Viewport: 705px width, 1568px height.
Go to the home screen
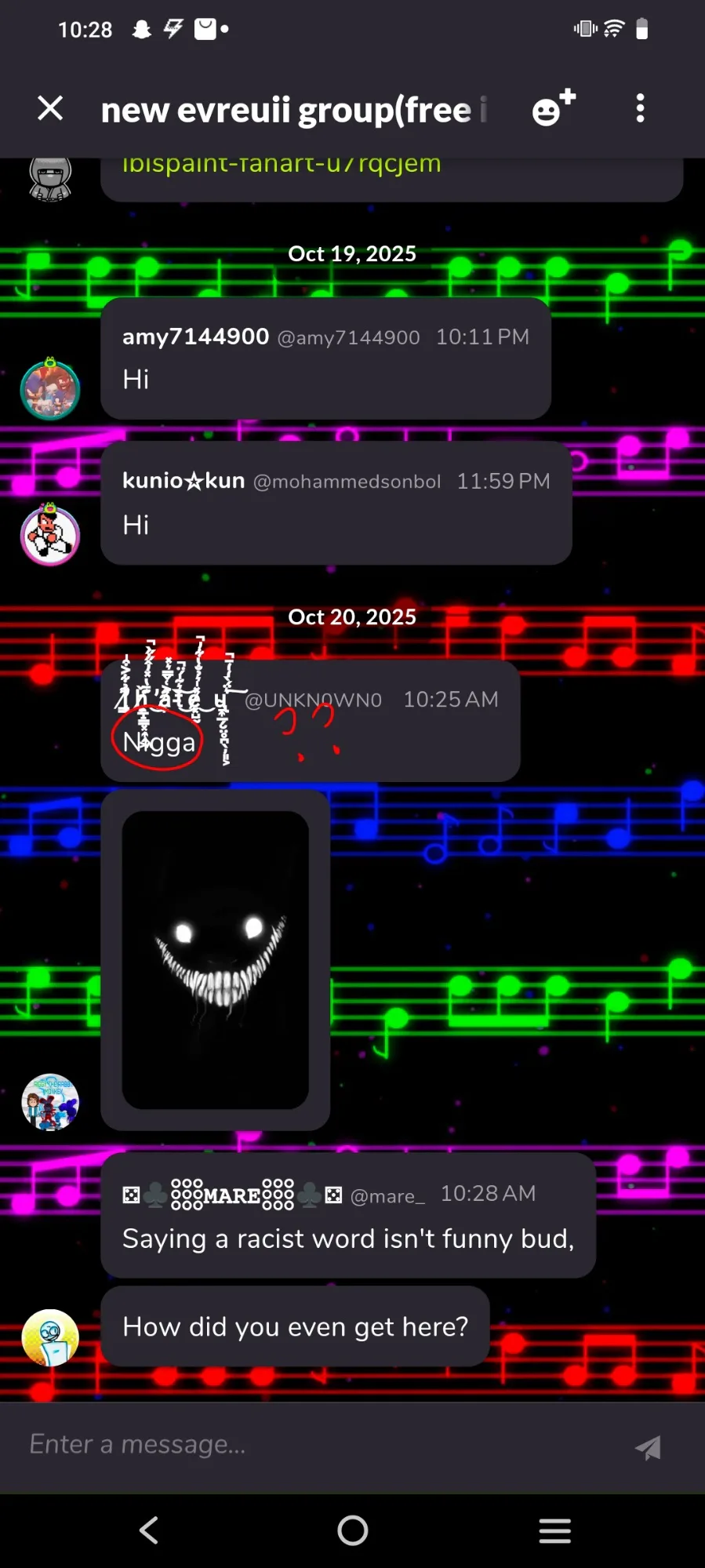point(353,1530)
